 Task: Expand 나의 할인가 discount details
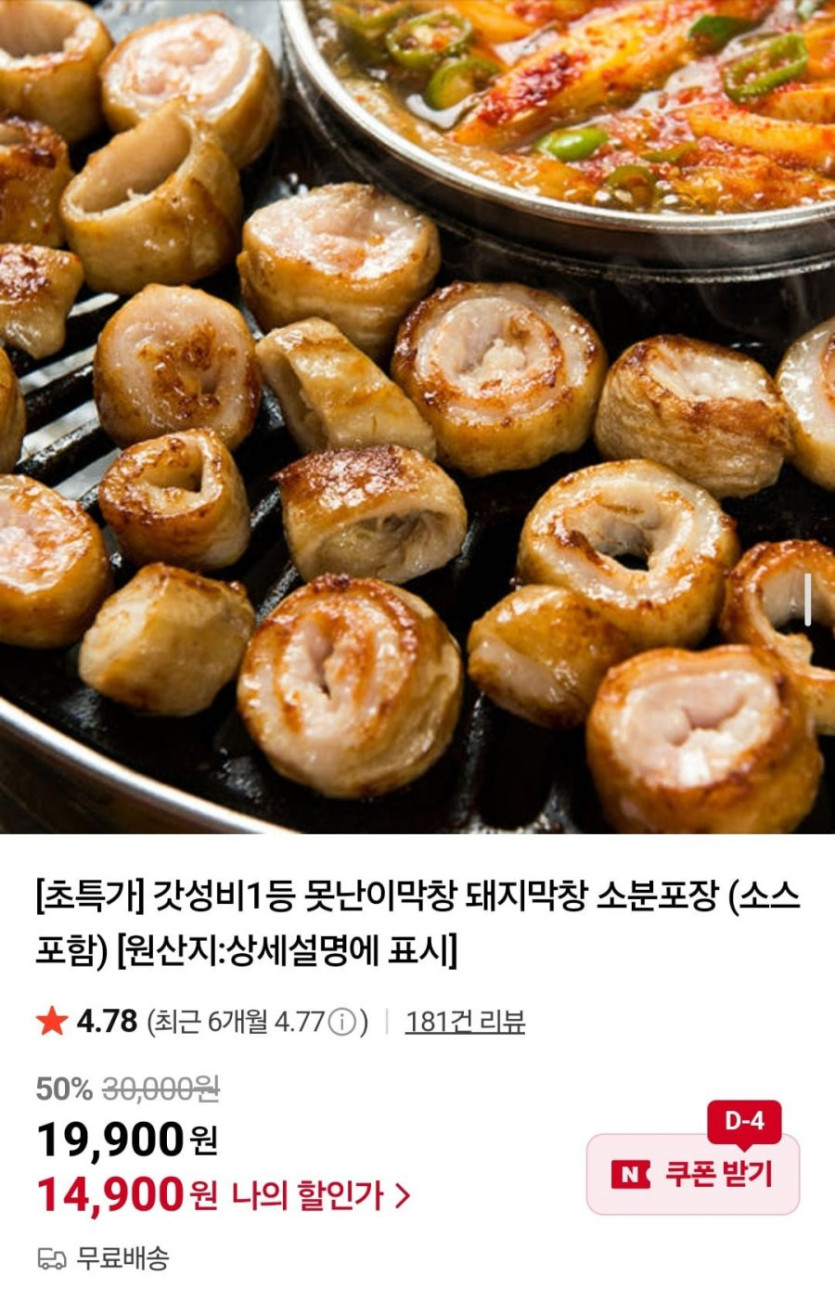coord(320,1194)
